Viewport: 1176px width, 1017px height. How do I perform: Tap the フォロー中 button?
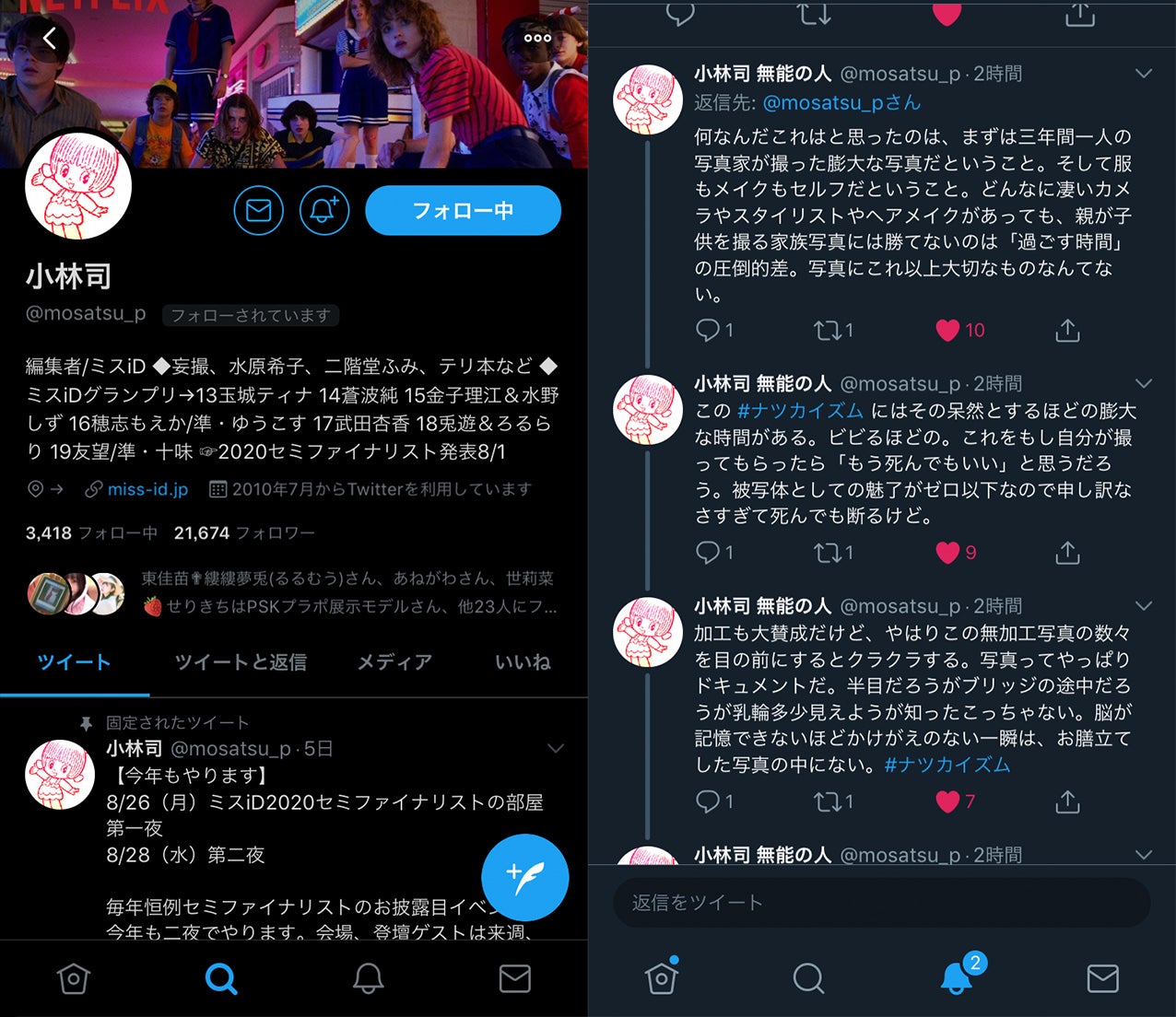pyautogui.click(x=463, y=210)
